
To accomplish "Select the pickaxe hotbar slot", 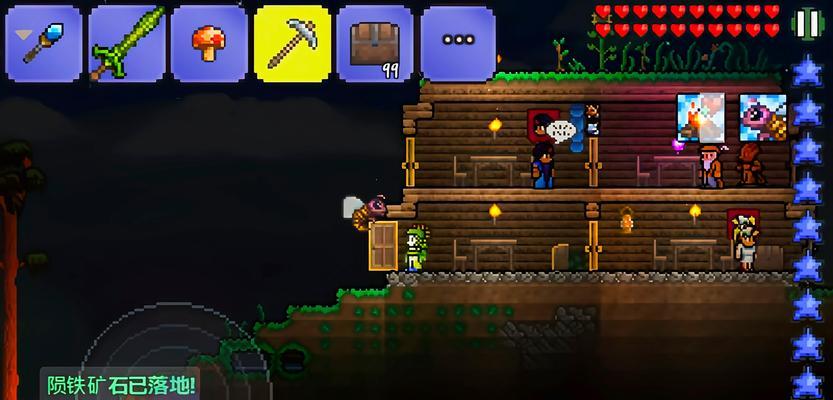I will [291, 42].
